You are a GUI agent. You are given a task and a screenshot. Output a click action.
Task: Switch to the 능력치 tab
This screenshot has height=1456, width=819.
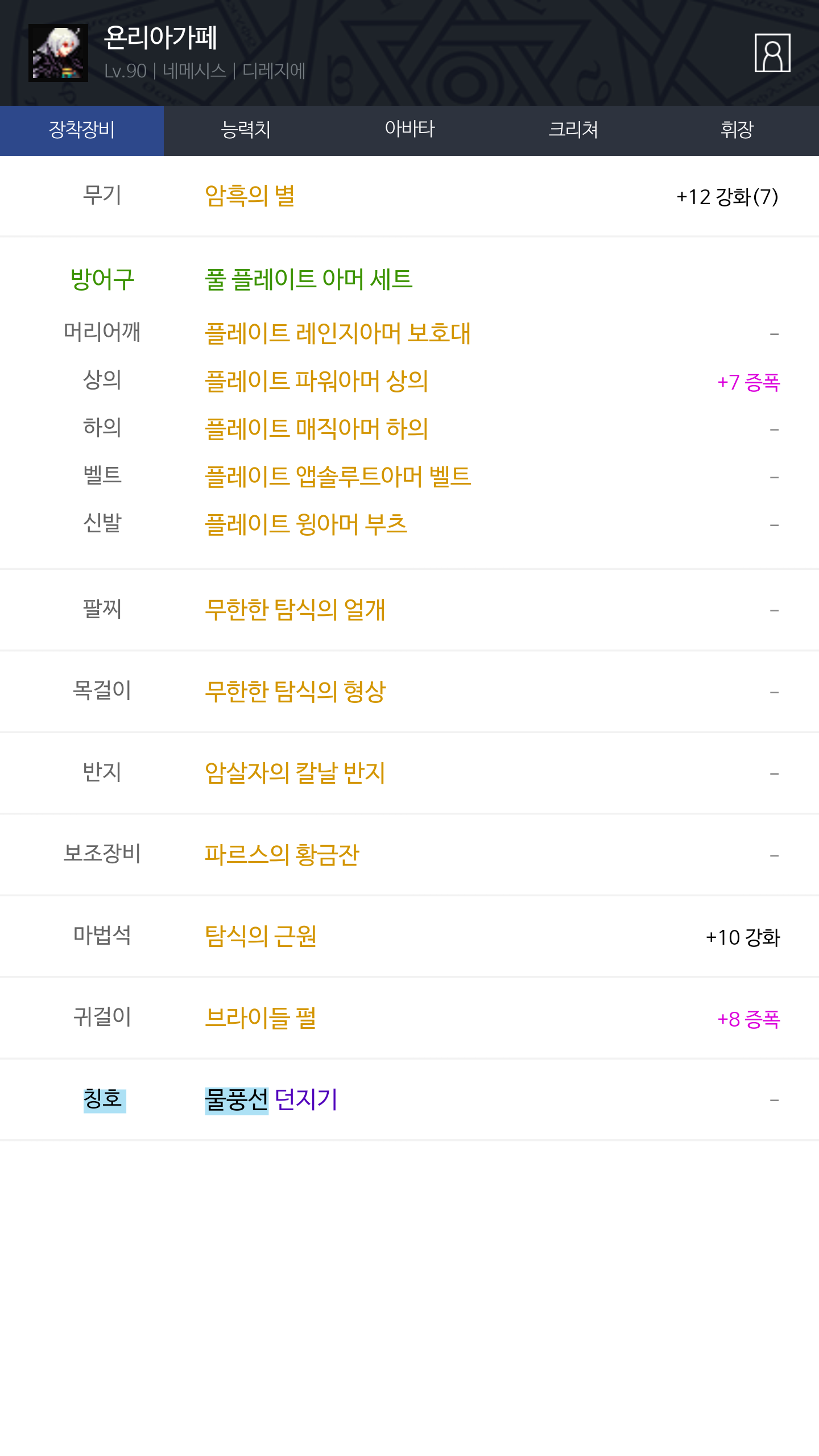pos(246,130)
